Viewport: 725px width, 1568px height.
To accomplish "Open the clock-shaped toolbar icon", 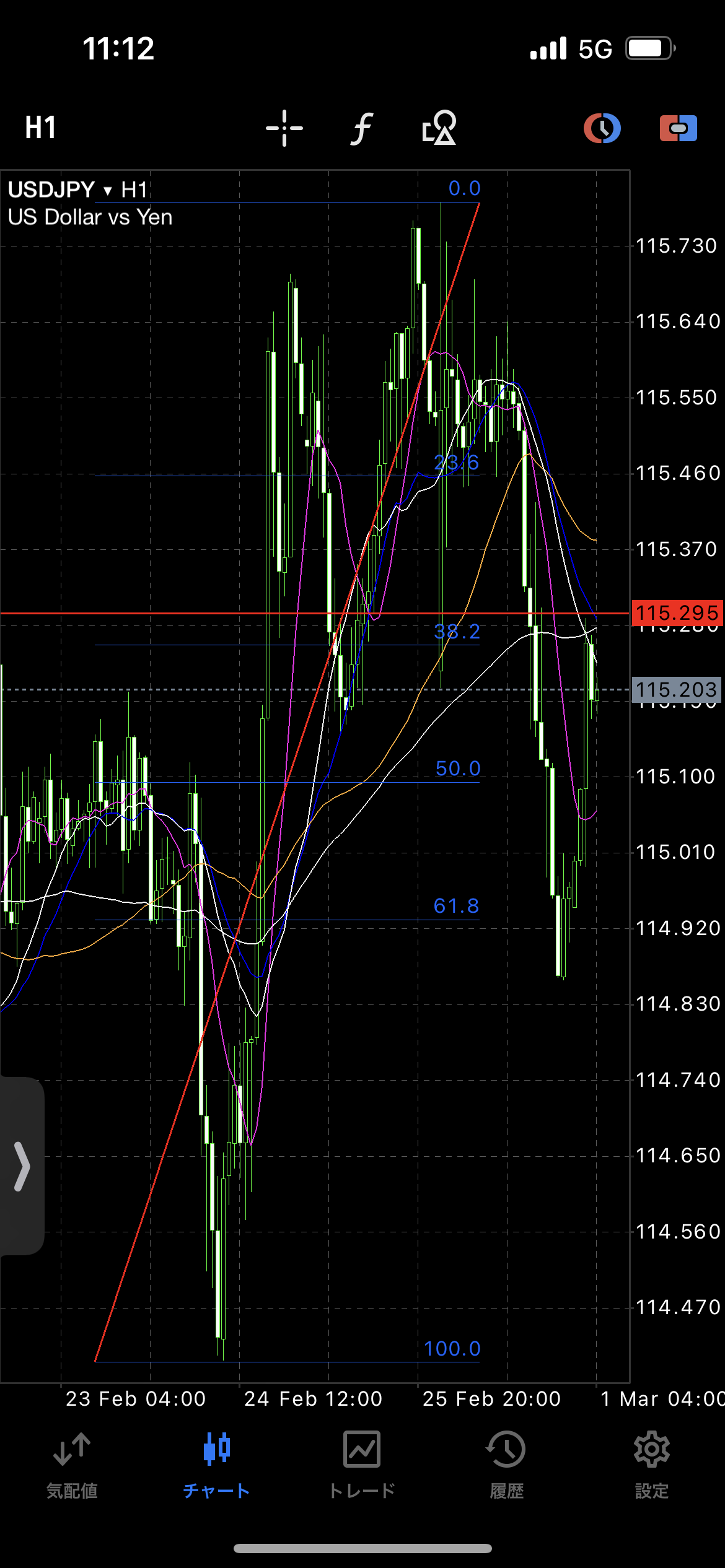I will (602, 128).
